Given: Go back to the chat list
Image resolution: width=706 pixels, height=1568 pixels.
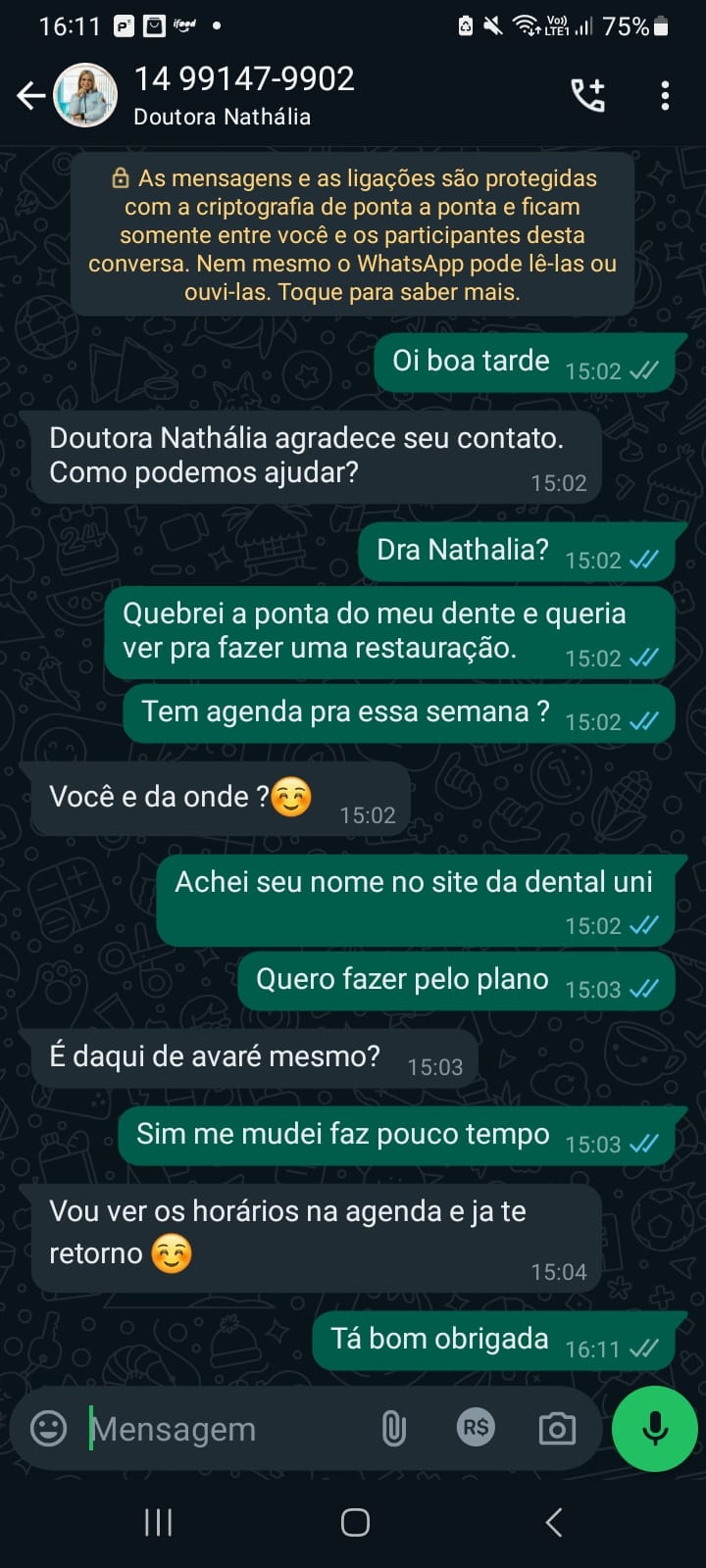Looking at the screenshot, I should pos(31,96).
